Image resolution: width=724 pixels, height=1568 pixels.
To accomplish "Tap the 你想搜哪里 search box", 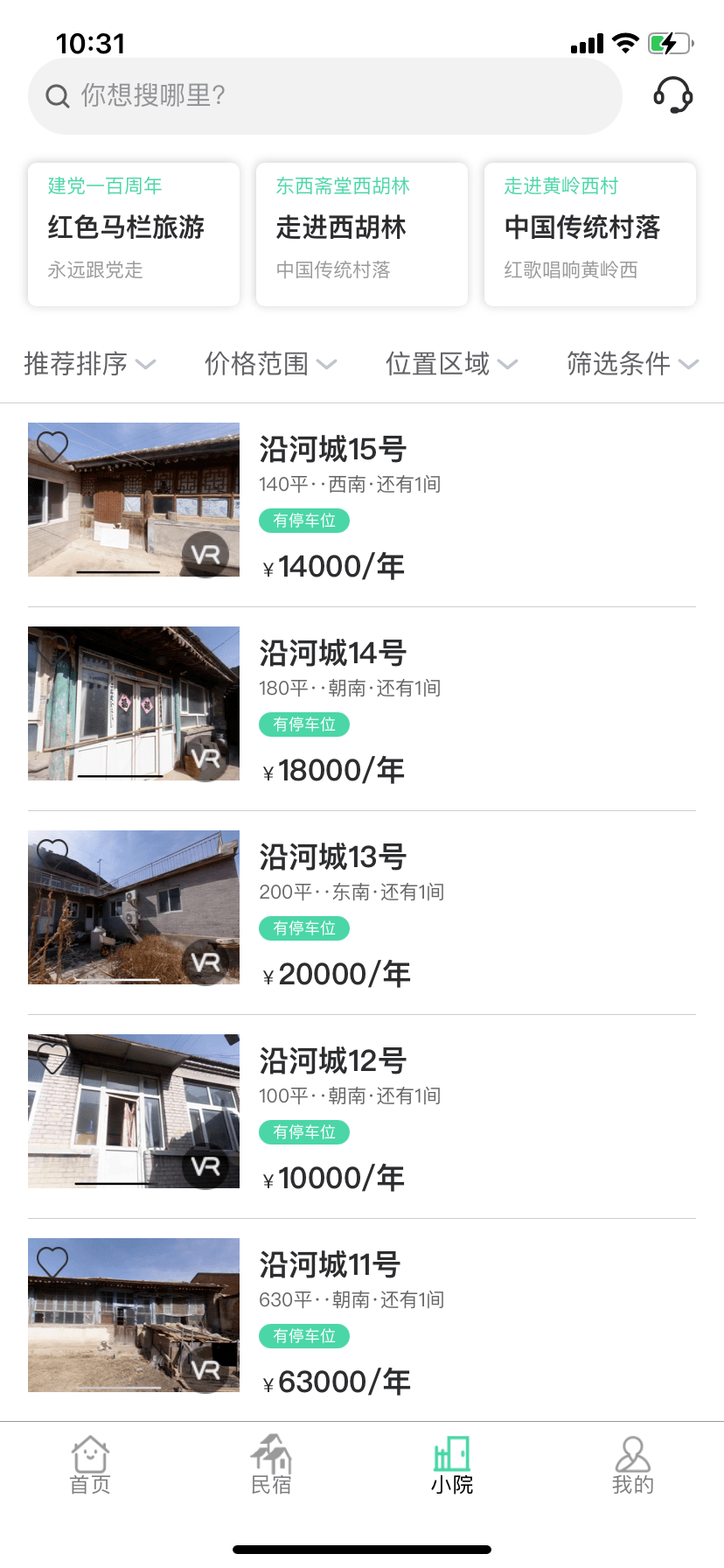I will (x=324, y=96).
